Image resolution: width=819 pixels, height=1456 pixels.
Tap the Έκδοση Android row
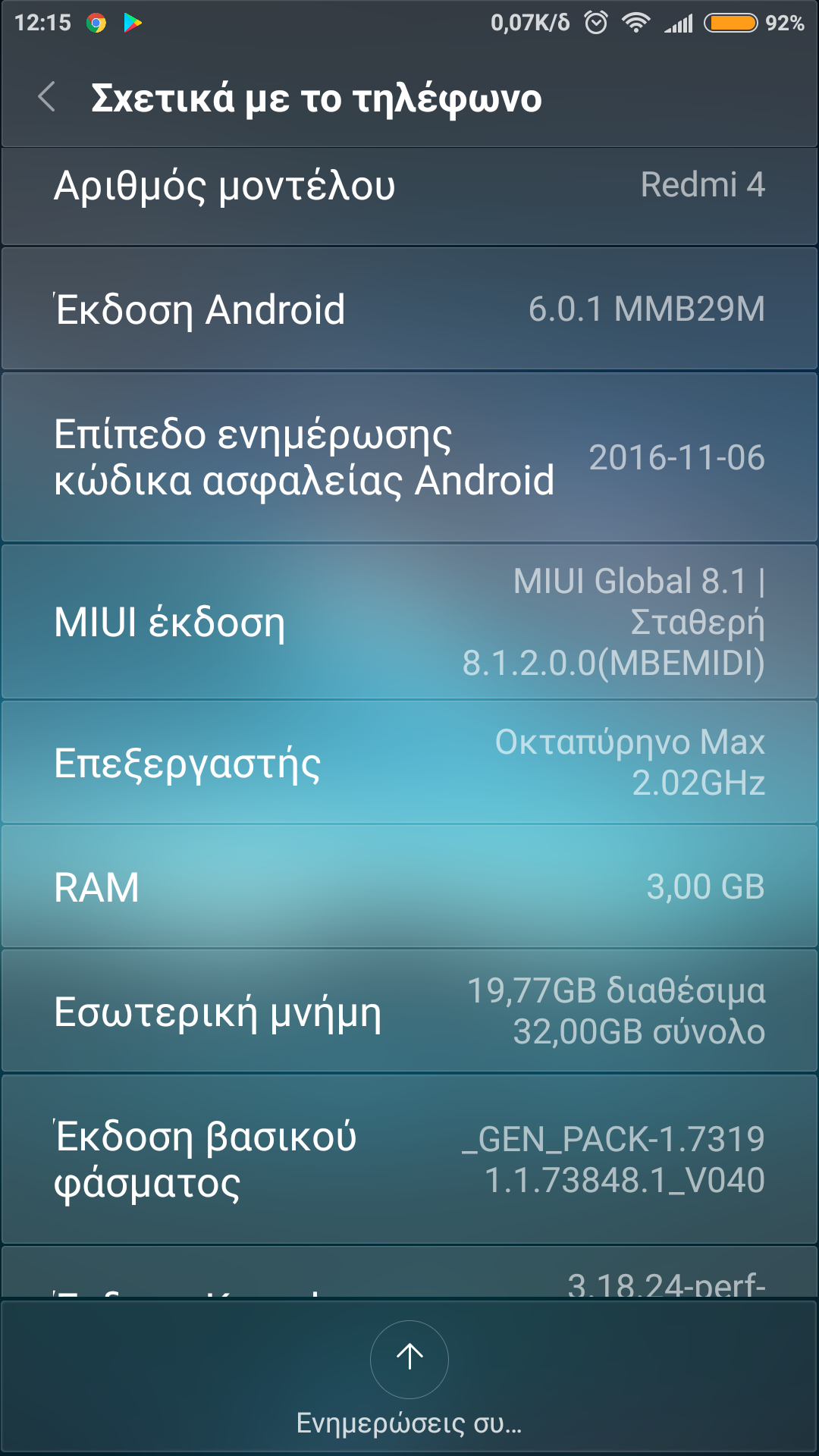(409, 309)
